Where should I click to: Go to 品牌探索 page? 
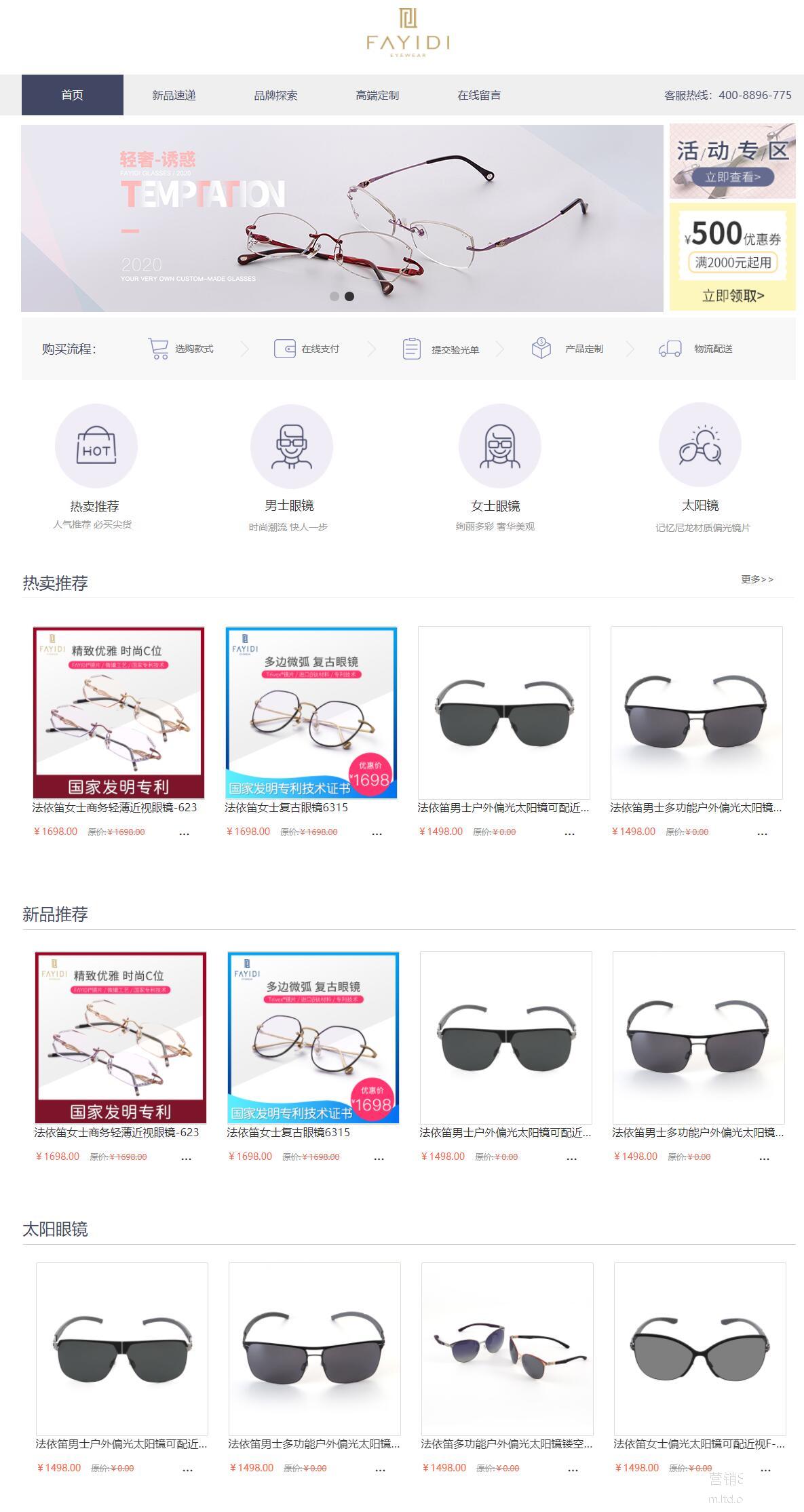(275, 95)
